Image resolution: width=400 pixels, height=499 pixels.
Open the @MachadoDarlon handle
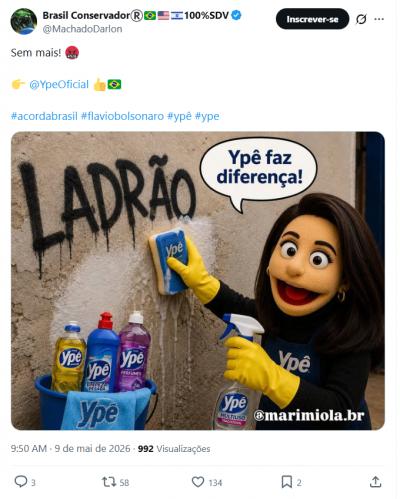click(82, 29)
